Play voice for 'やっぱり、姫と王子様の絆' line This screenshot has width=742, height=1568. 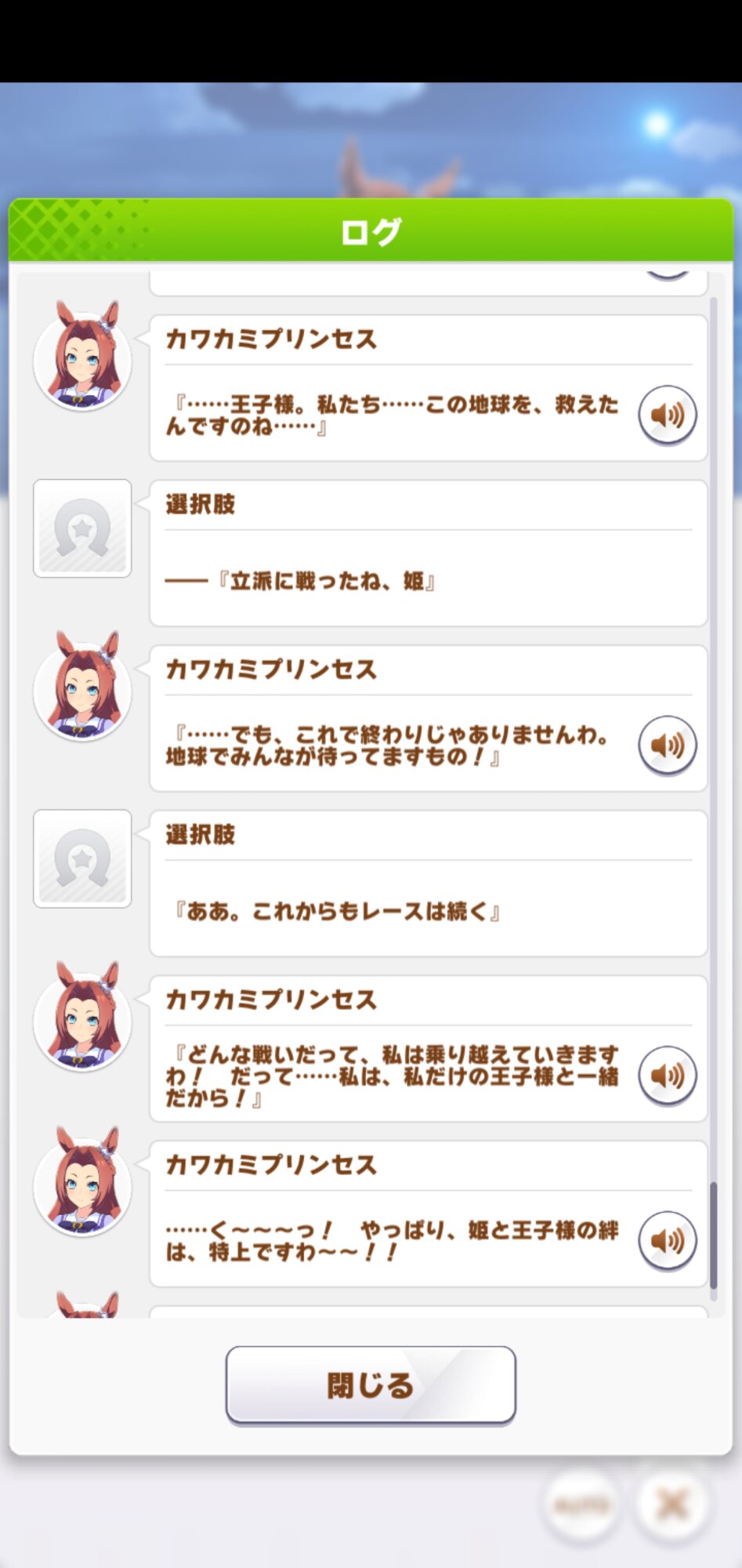(667, 1240)
